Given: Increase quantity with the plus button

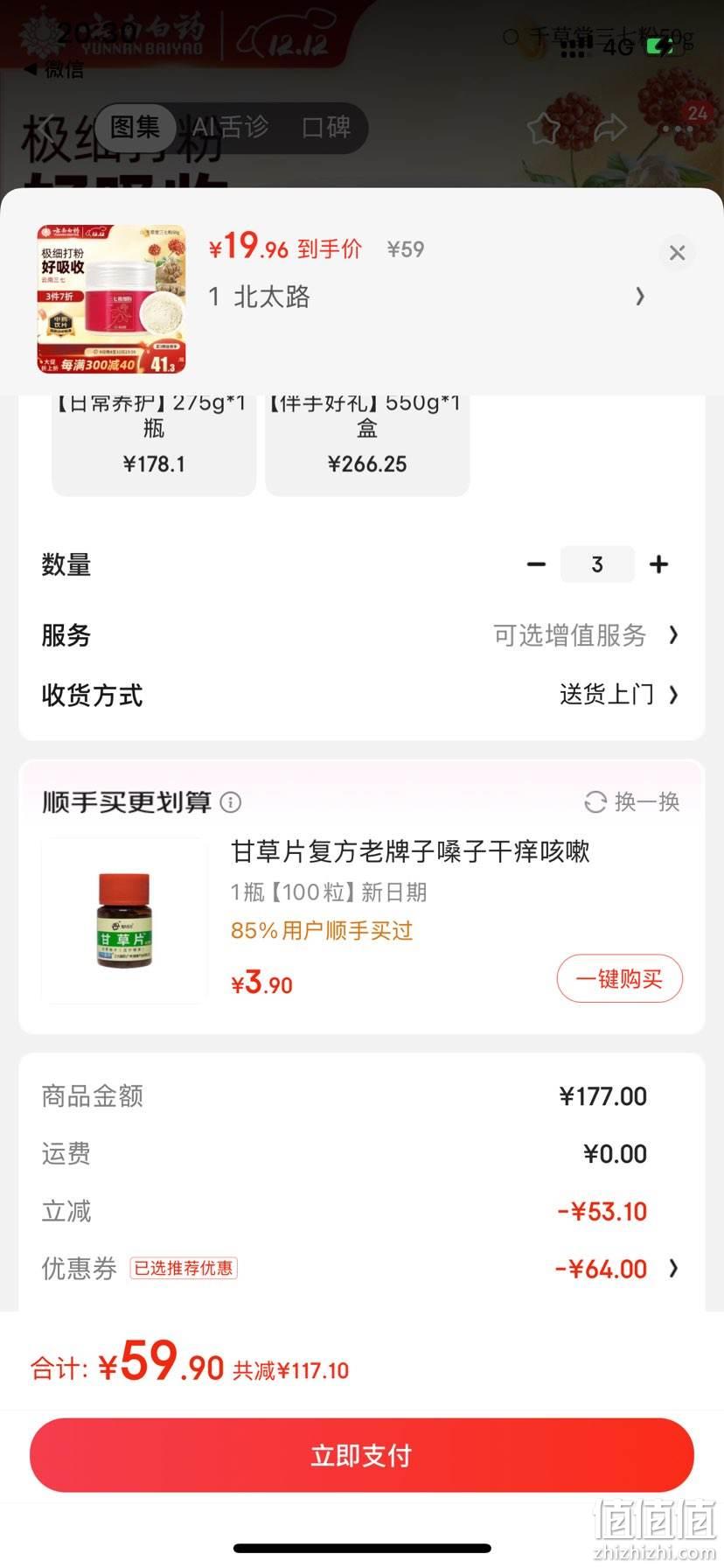Looking at the screenshot, I should pos(659,564).
